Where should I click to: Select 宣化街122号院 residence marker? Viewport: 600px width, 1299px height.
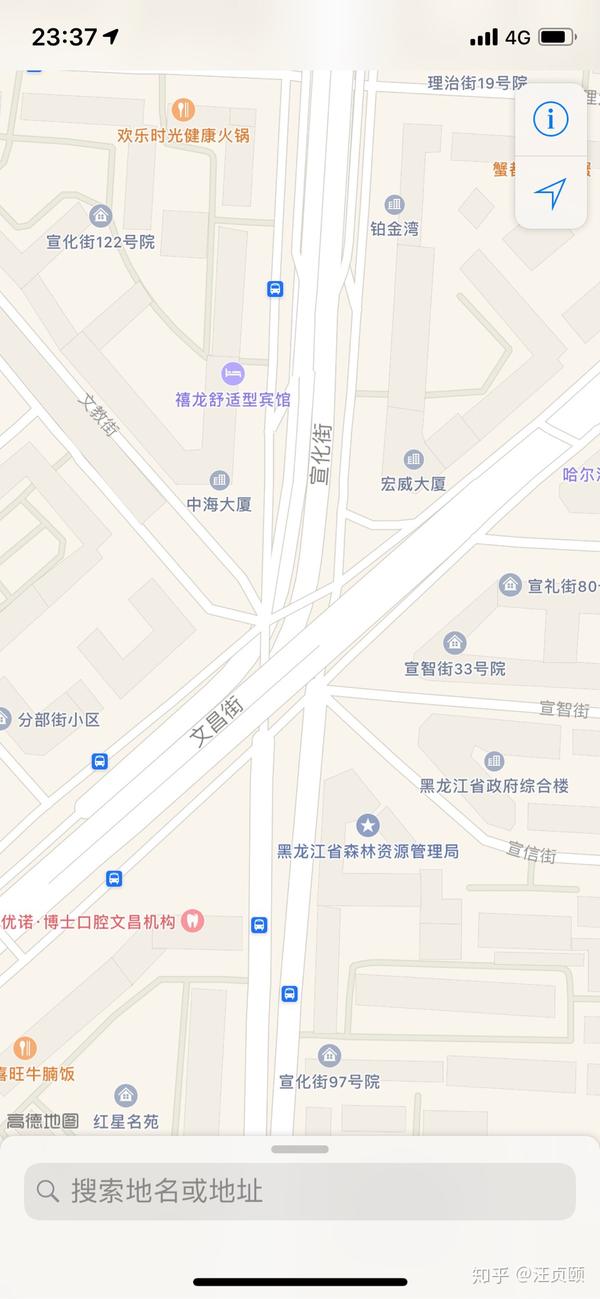point(100,216)
